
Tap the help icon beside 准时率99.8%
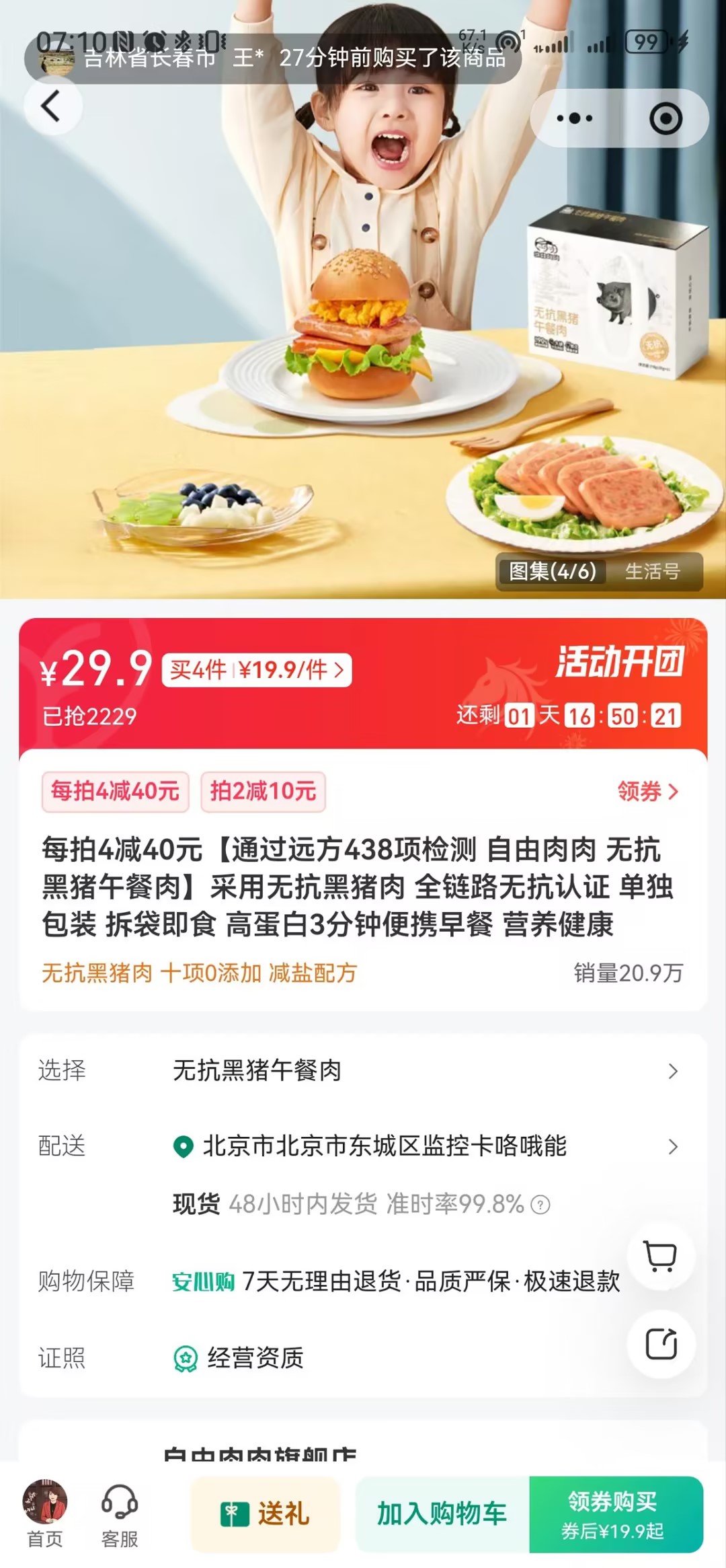click(x=540, y=1204)
